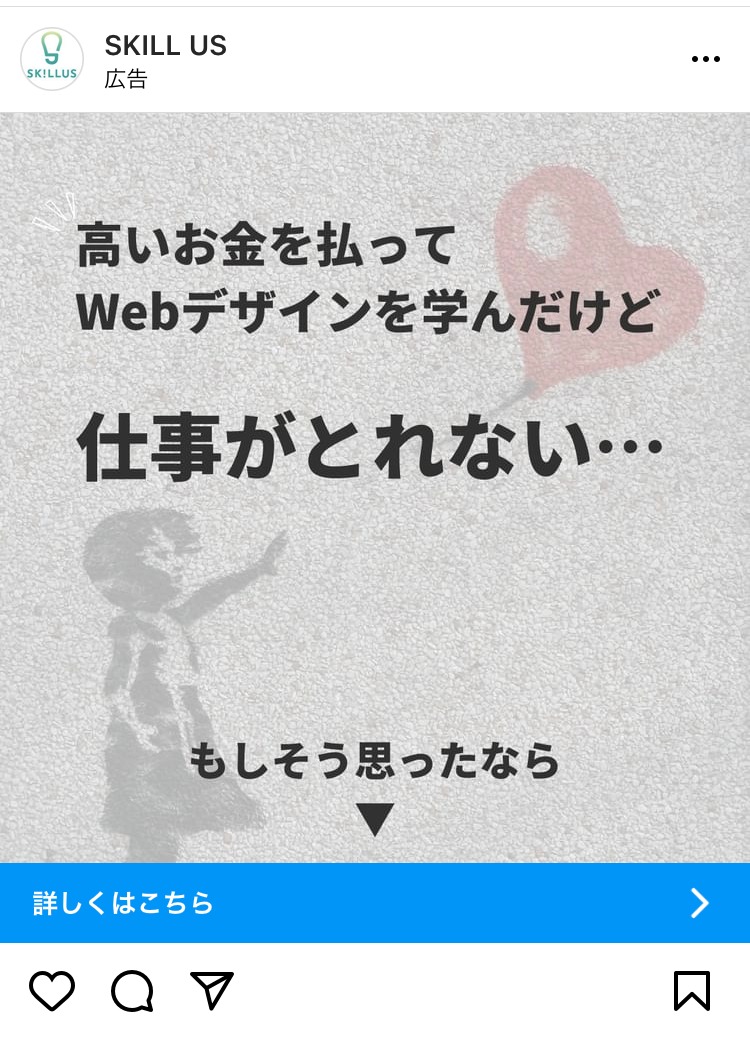Open the SKILL US profile avatar
The image size is (750, 1040).
pyautogui.click(x=52, y=59)
